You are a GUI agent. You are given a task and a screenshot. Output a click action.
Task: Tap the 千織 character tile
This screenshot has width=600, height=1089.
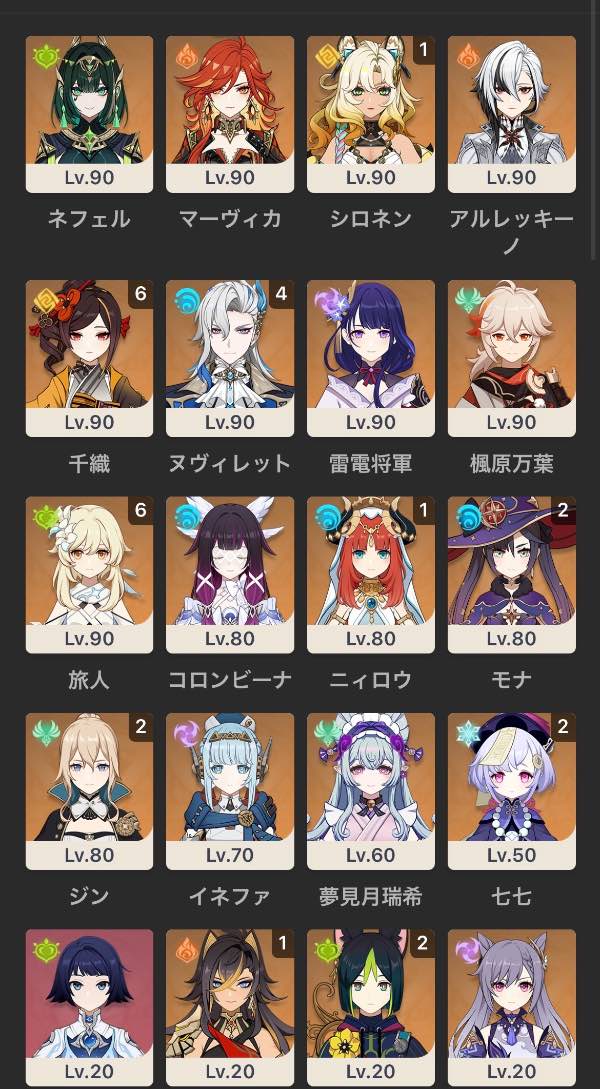pos(89,358)
